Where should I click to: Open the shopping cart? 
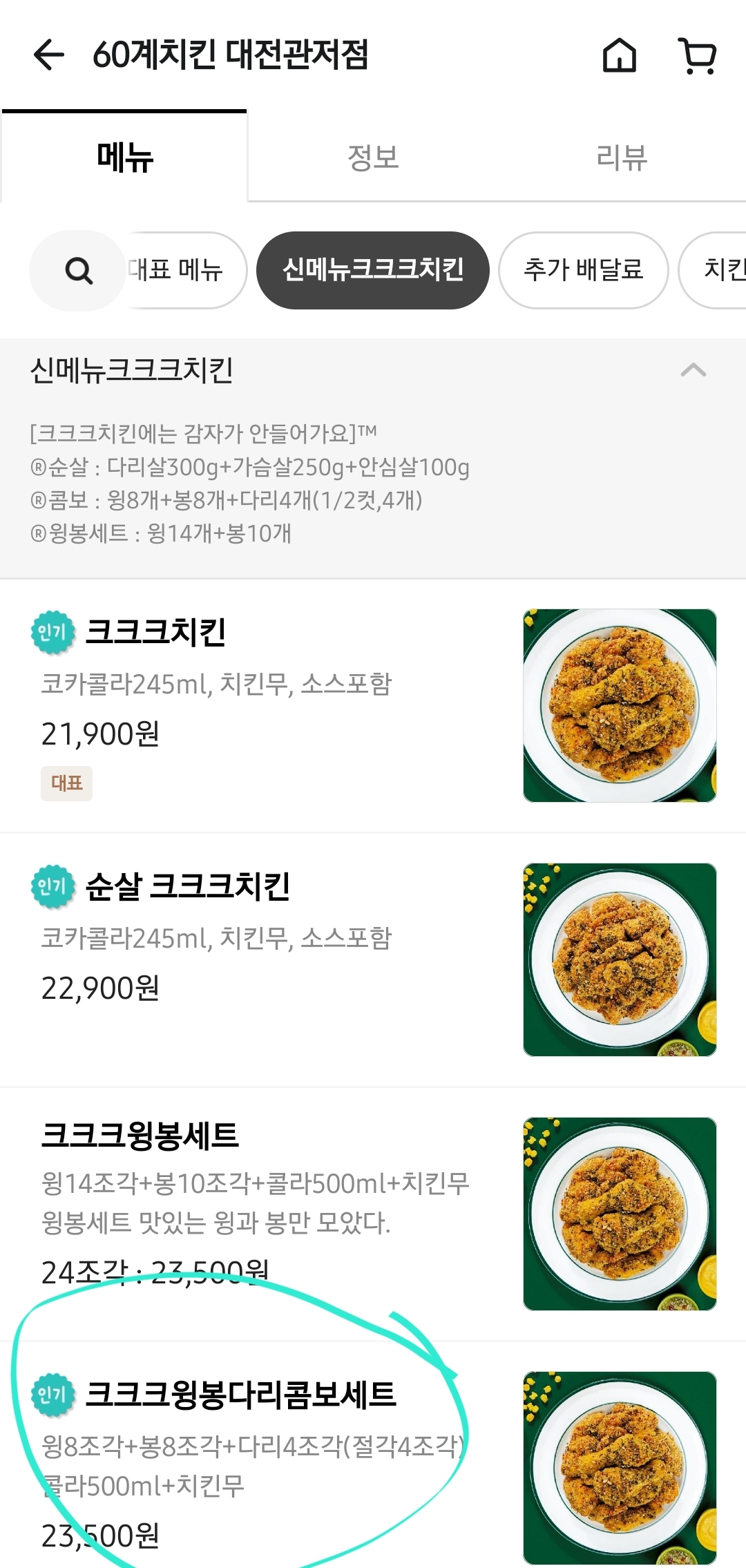pyautogui.click(x=698, y=55)
